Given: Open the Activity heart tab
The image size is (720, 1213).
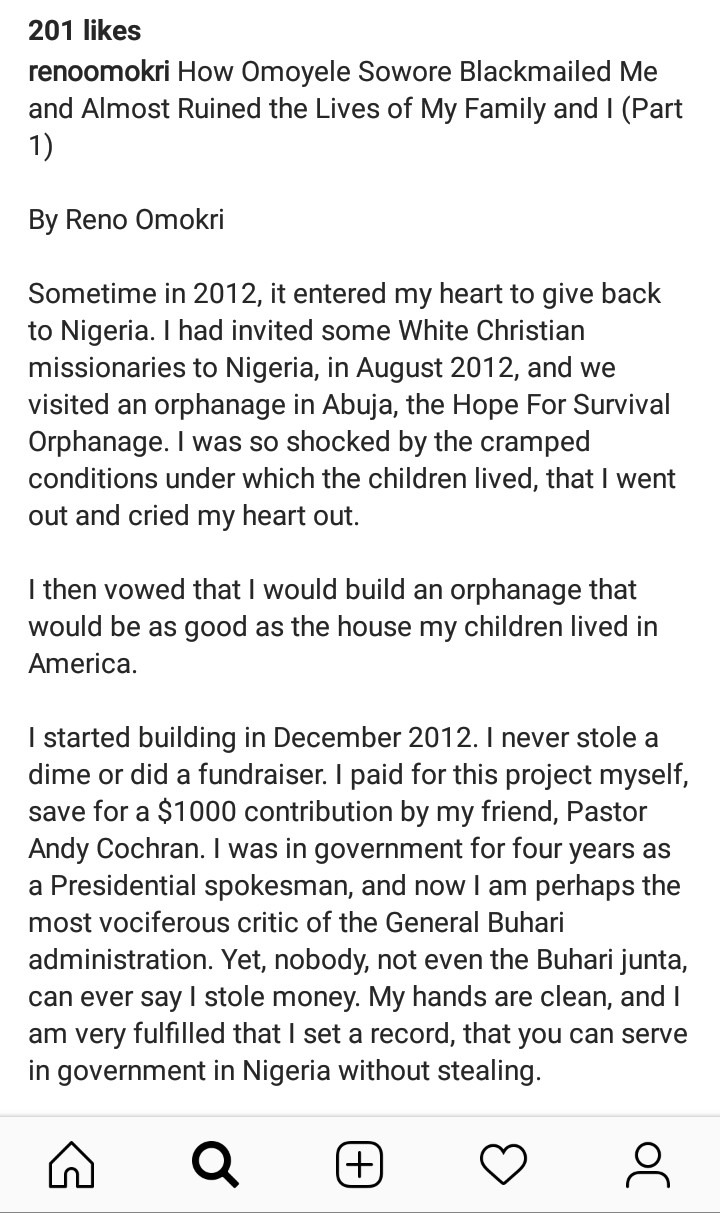Looking at the screenshot, I should click(x=503, y=1165).
